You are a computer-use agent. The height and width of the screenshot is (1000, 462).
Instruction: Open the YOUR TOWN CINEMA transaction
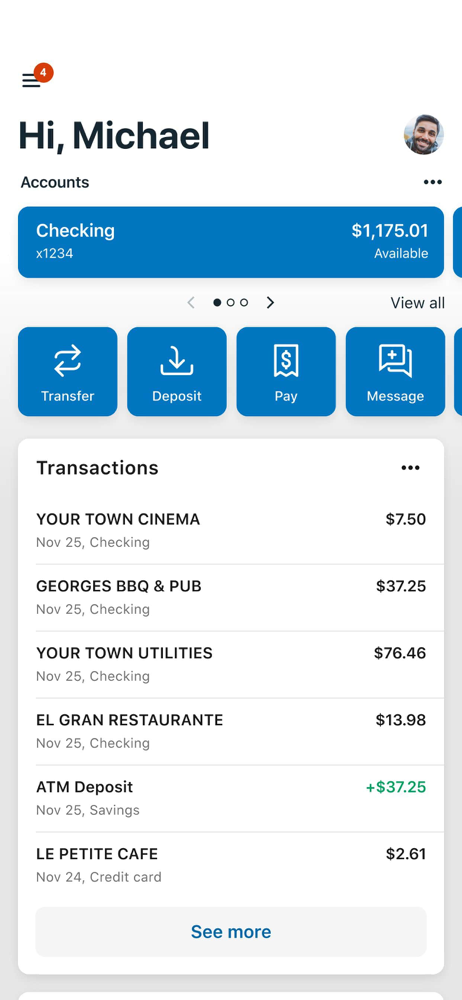[231, 531]
